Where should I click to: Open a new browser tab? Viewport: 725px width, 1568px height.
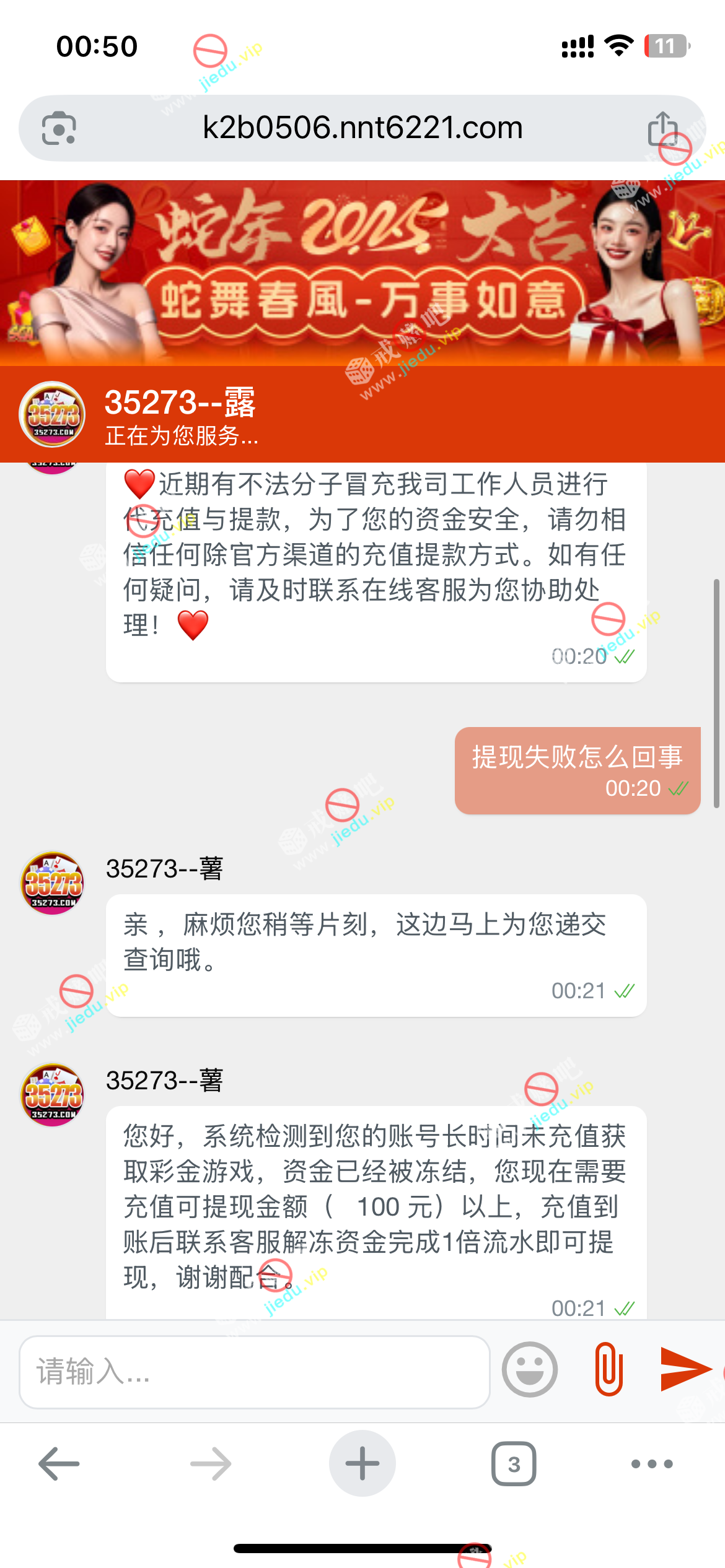pos(362,1464)
